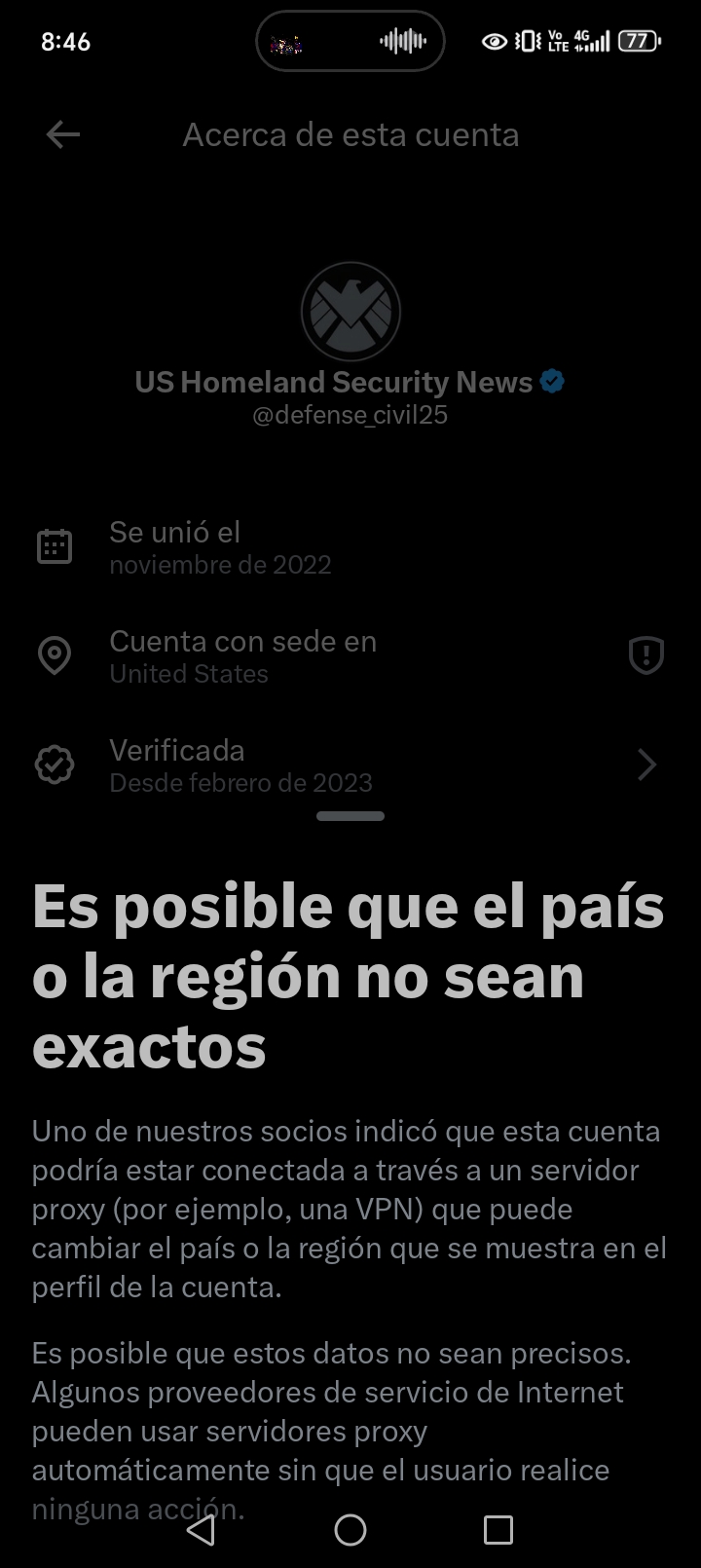
Task: Open the Verificada details row
Action: coord(350,765)
